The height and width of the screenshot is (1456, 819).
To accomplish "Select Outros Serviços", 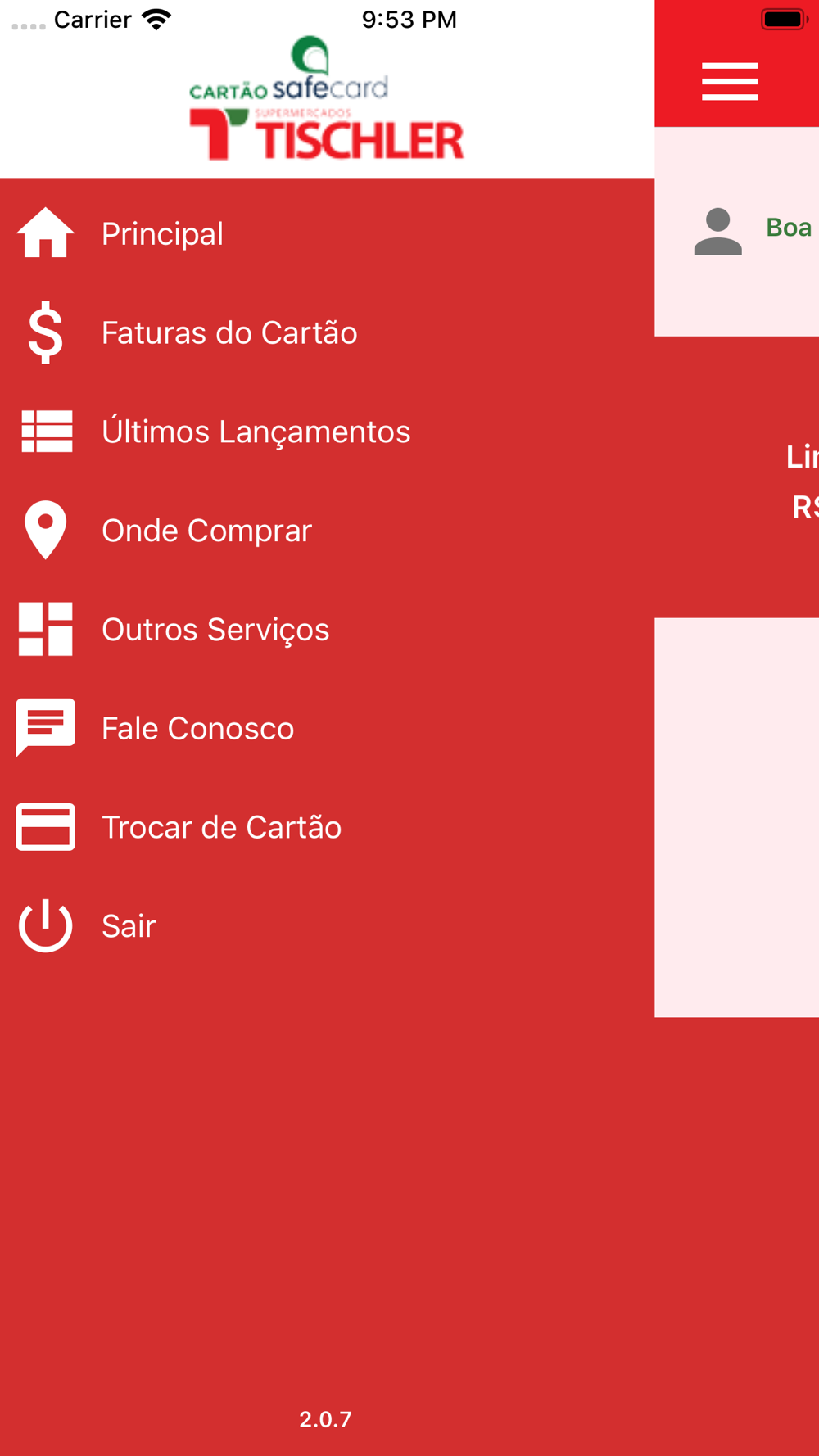I will coord(215,630).
